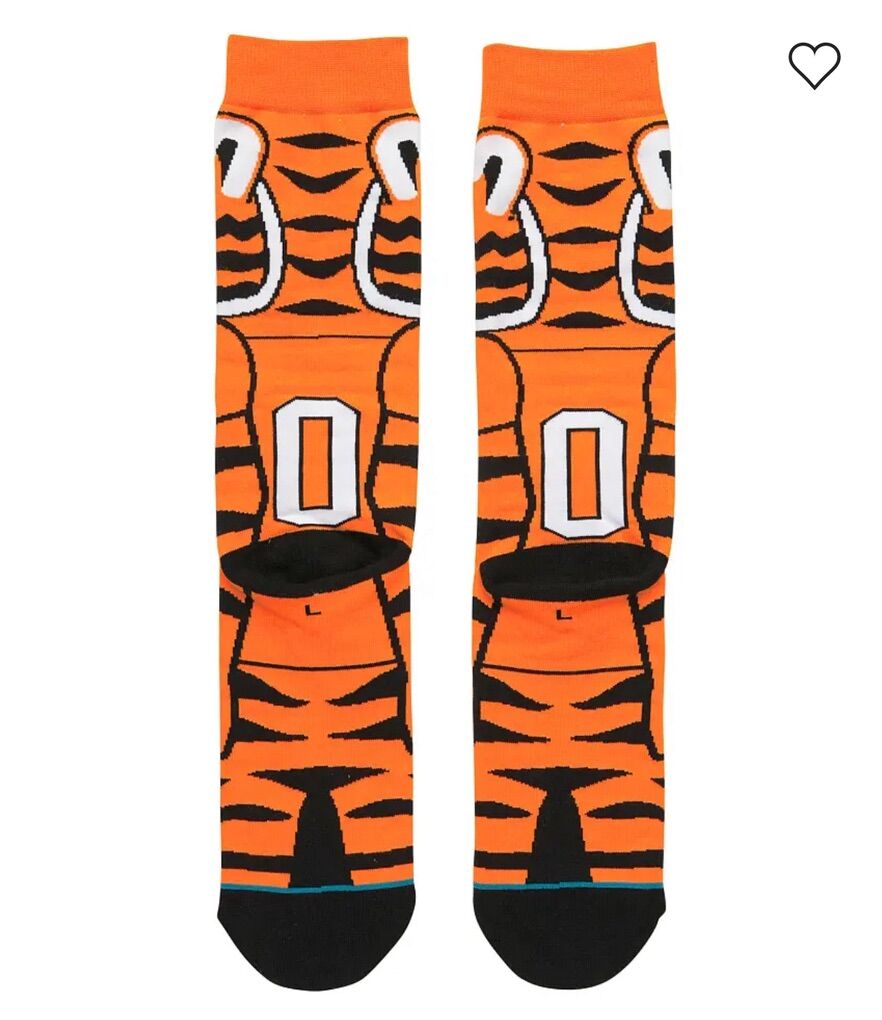Open the tiger socks product image
The height and width of the screenshot is (1020, 882).
(x=442, y=510)
